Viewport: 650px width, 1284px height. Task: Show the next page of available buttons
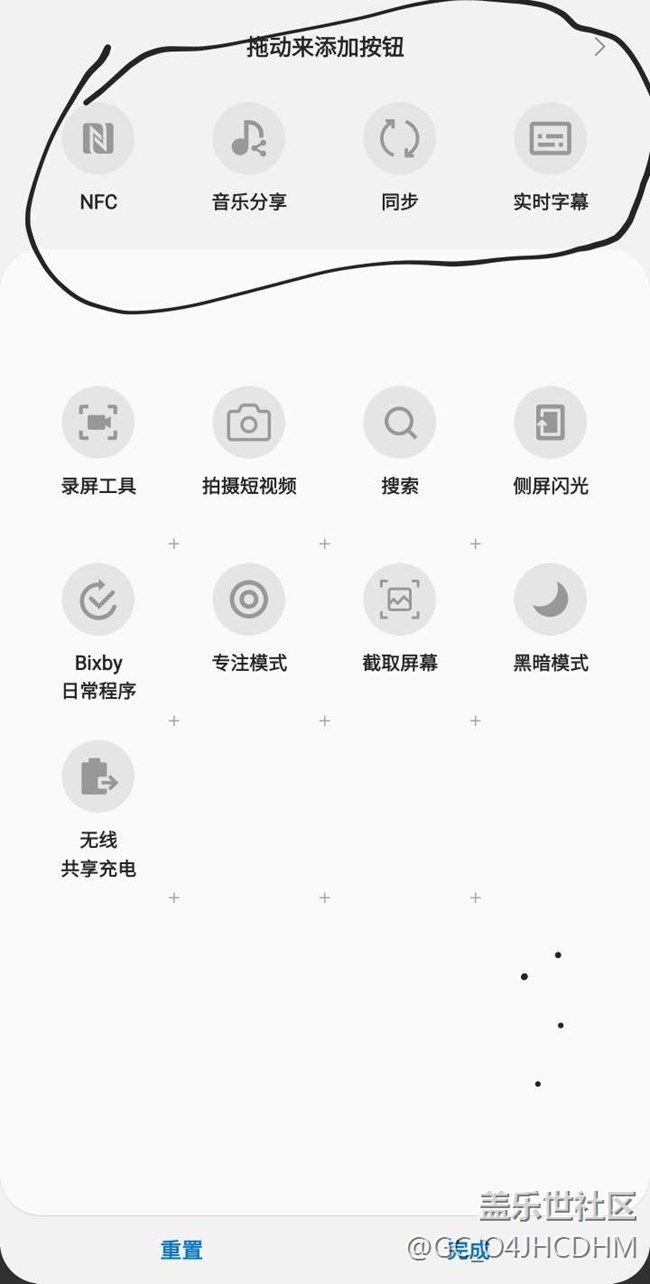point(600,46)
